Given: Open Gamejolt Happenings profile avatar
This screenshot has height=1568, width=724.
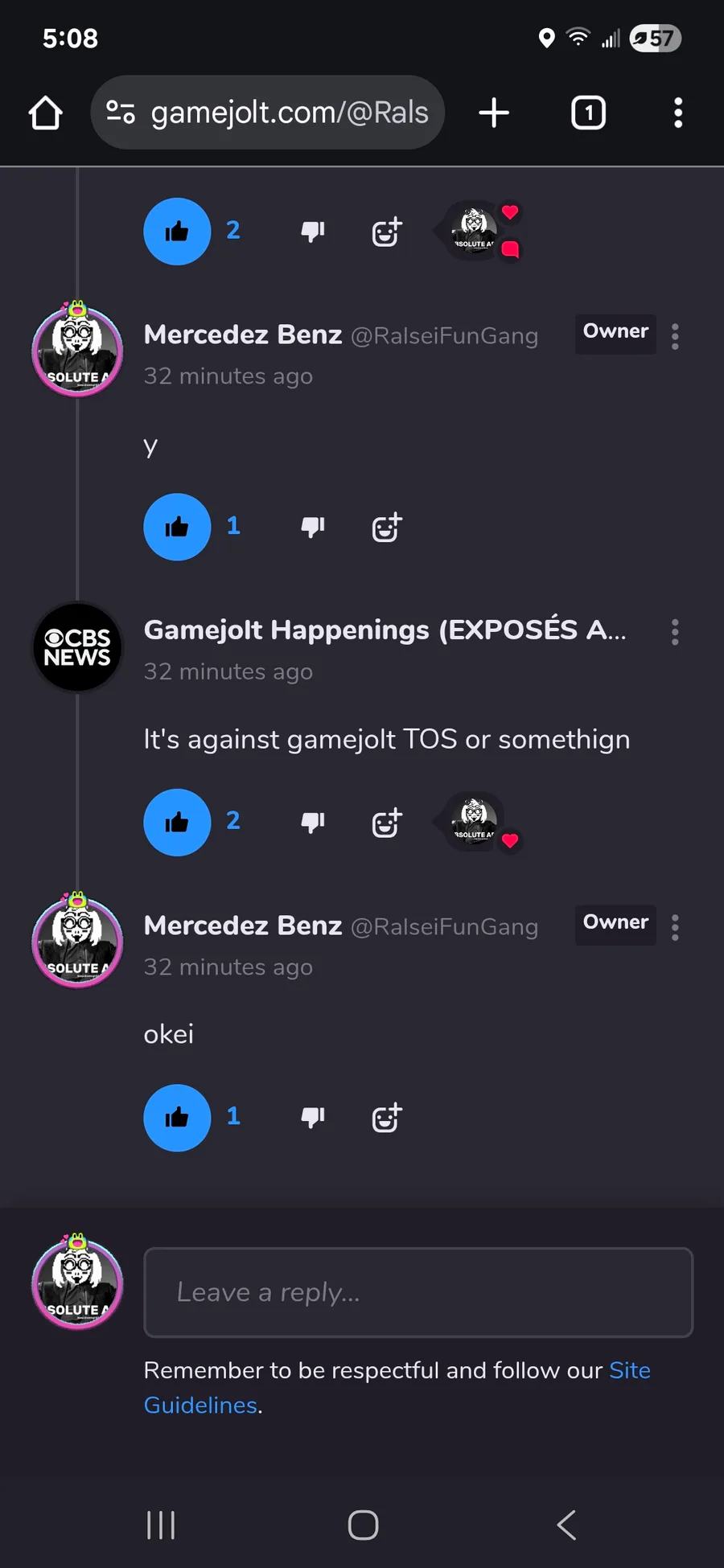Looking at the screenshot, I should [x=77, y=646].
